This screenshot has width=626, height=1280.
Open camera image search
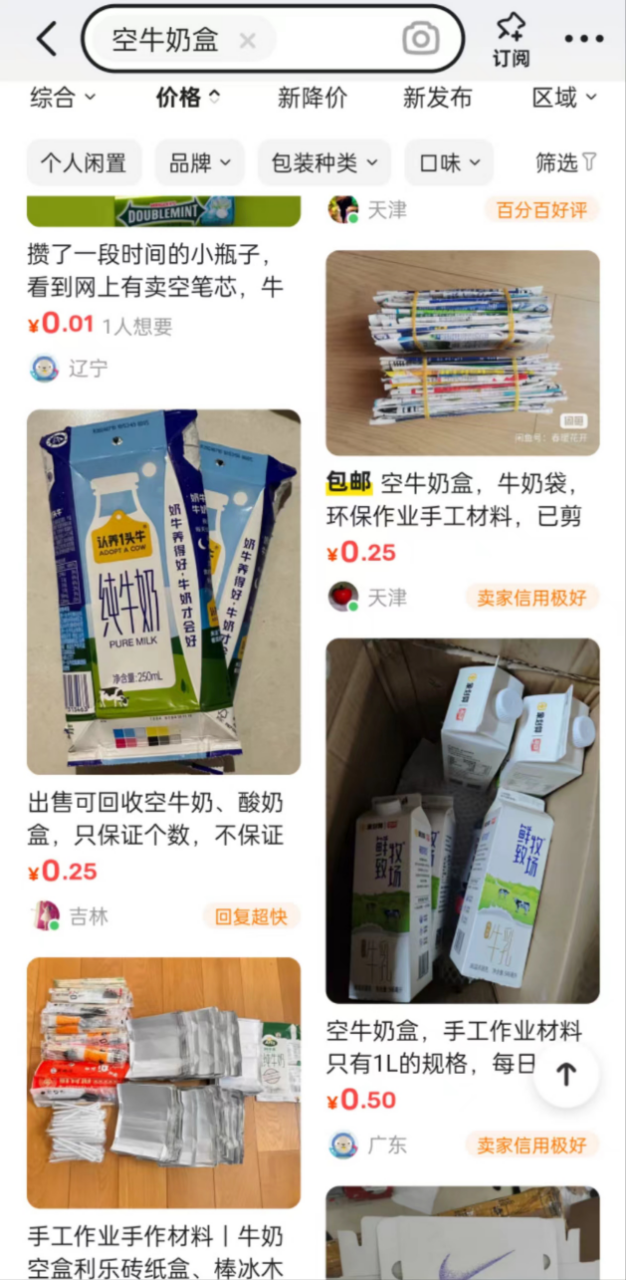click(x=421, y=39)
